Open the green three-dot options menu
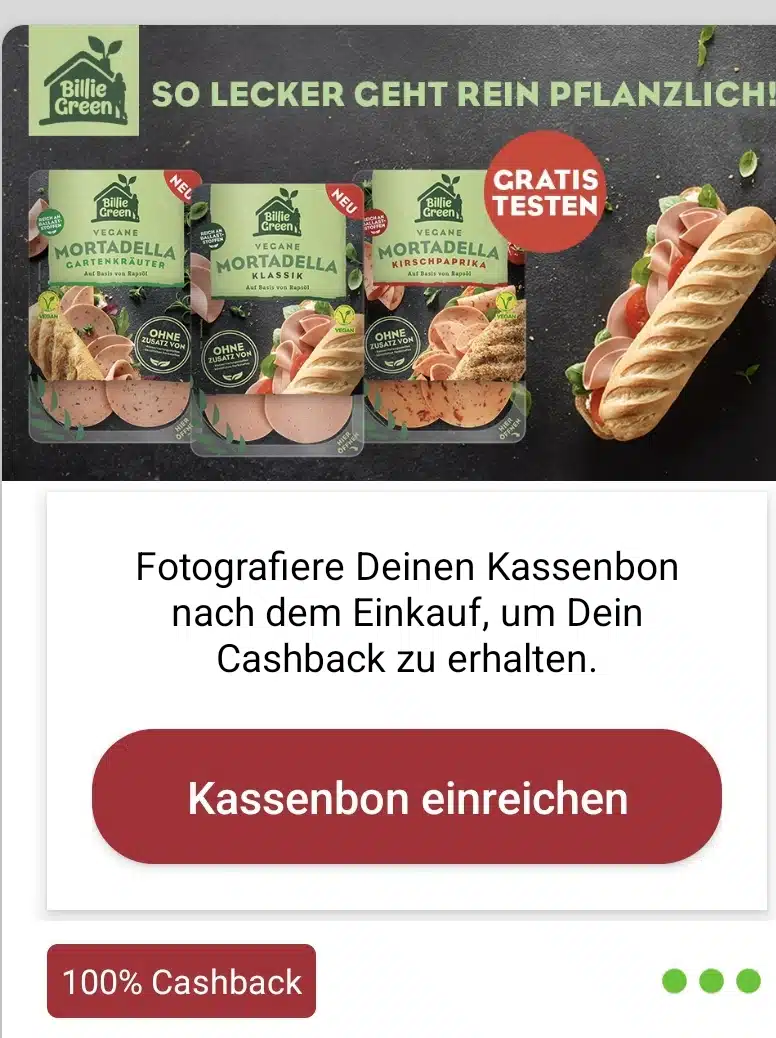Image resolution: width=776 pixels, height=1038 pixels. pyautogui.click(x=710, y=981)
